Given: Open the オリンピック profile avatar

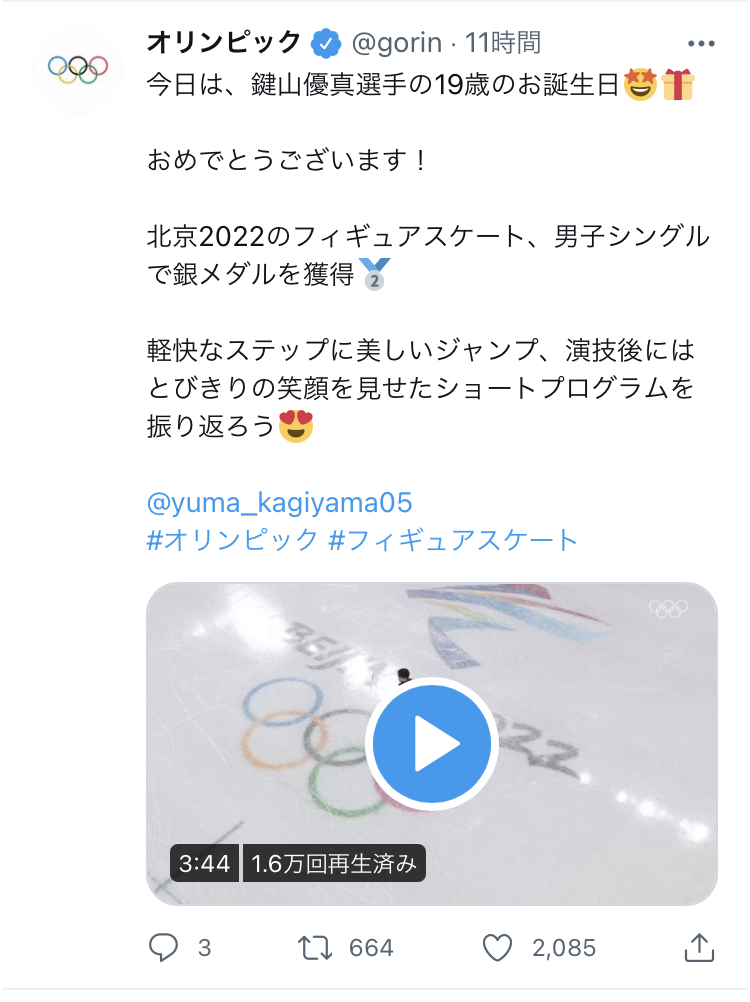Looking at the screenshot, I should (78, 69).
